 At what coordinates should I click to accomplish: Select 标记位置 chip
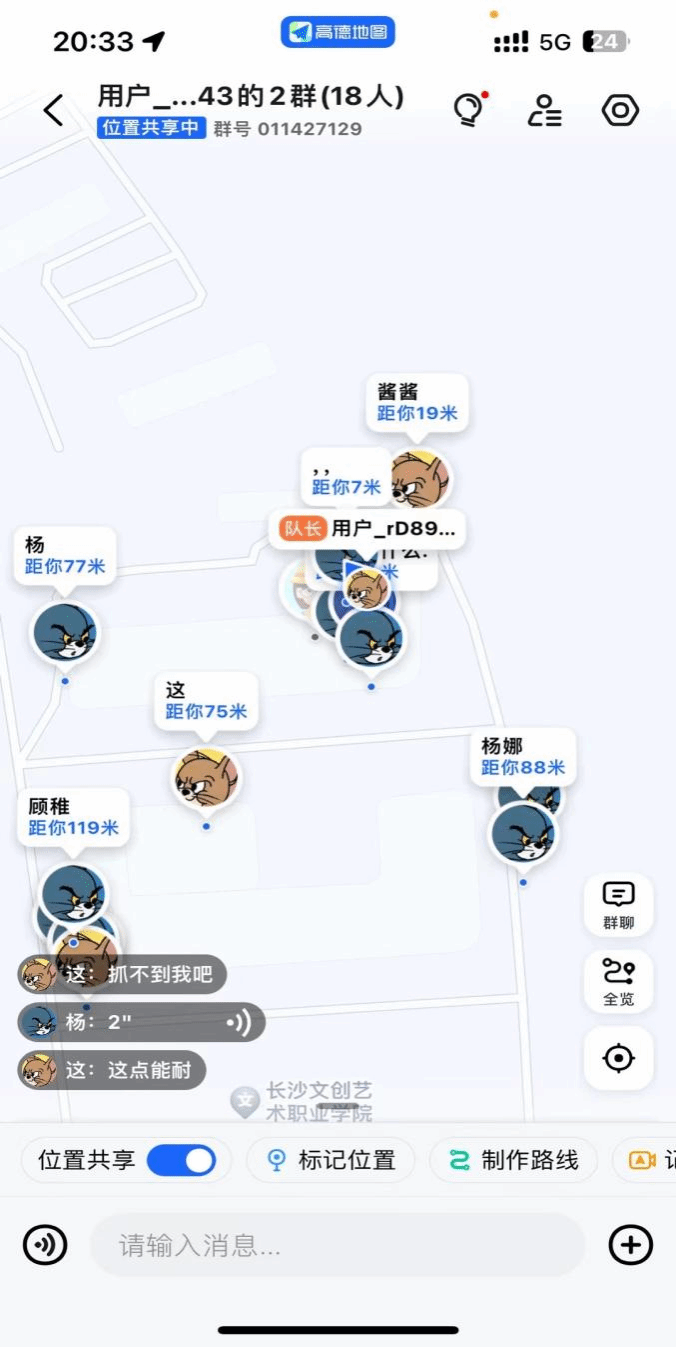point(332,1160)
